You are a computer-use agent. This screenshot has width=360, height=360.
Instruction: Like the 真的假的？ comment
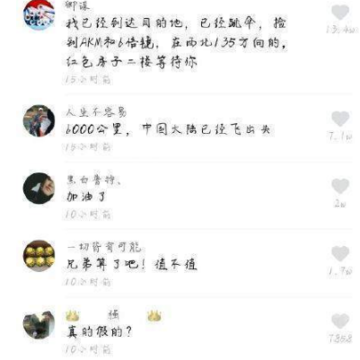point(340,321)
